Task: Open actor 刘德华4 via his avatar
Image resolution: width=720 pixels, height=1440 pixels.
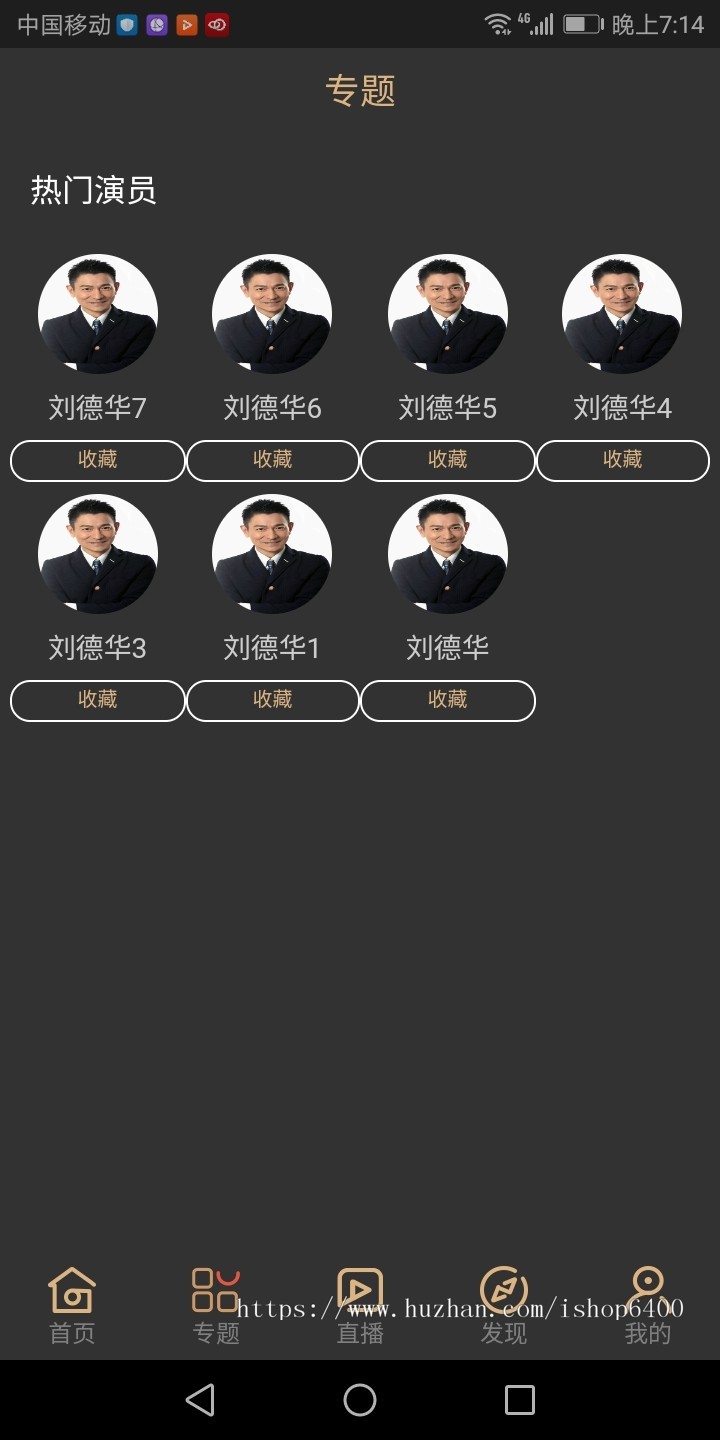Action: click(x=622, y=313)
